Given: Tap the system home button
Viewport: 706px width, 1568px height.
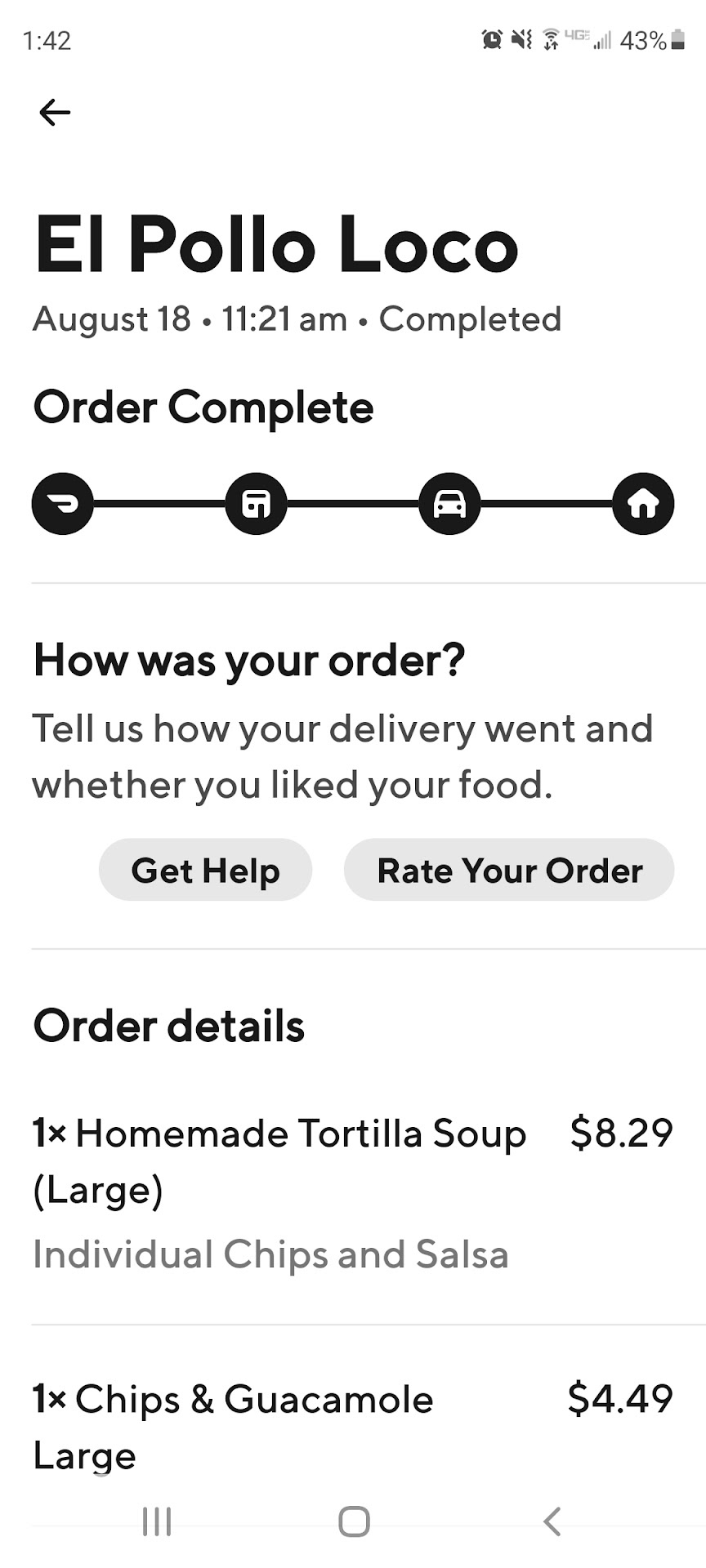Looking at the screenshot, I should pos(354,1521).
